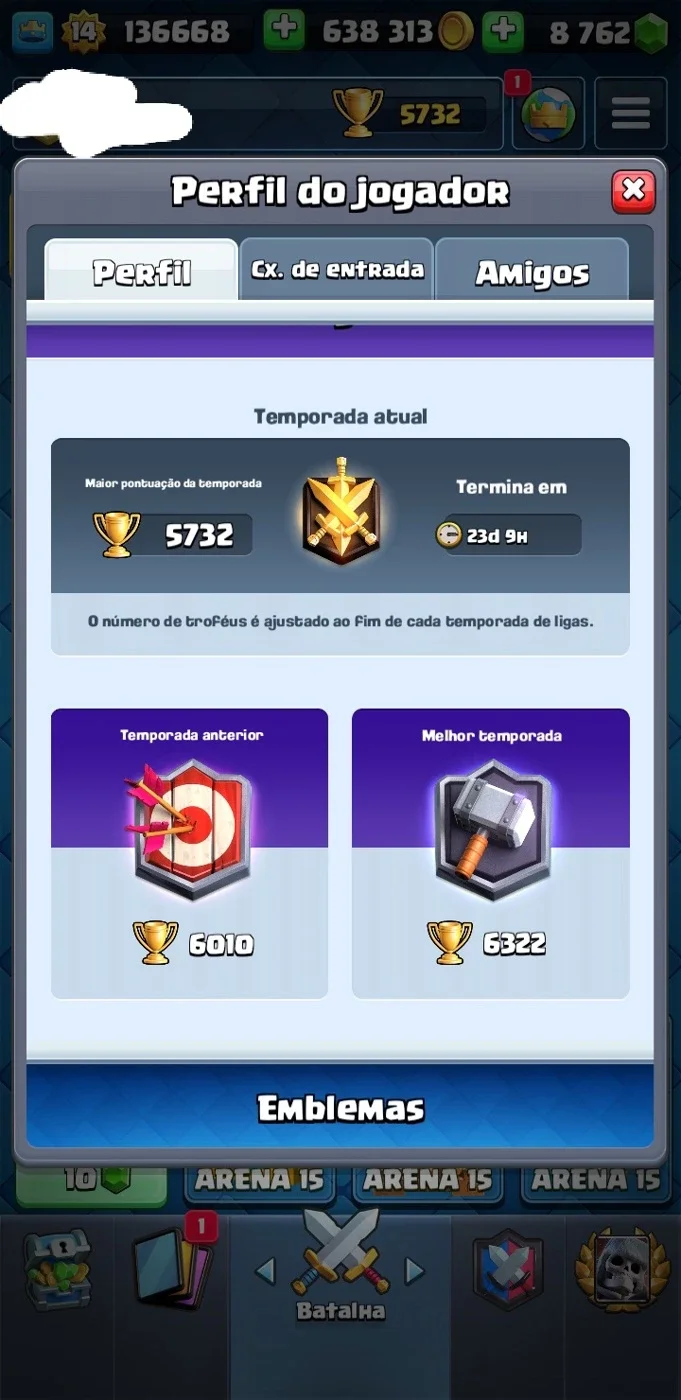Open the hamburger menu
This screenshot has height=1400, width=681.
point(630,113)
